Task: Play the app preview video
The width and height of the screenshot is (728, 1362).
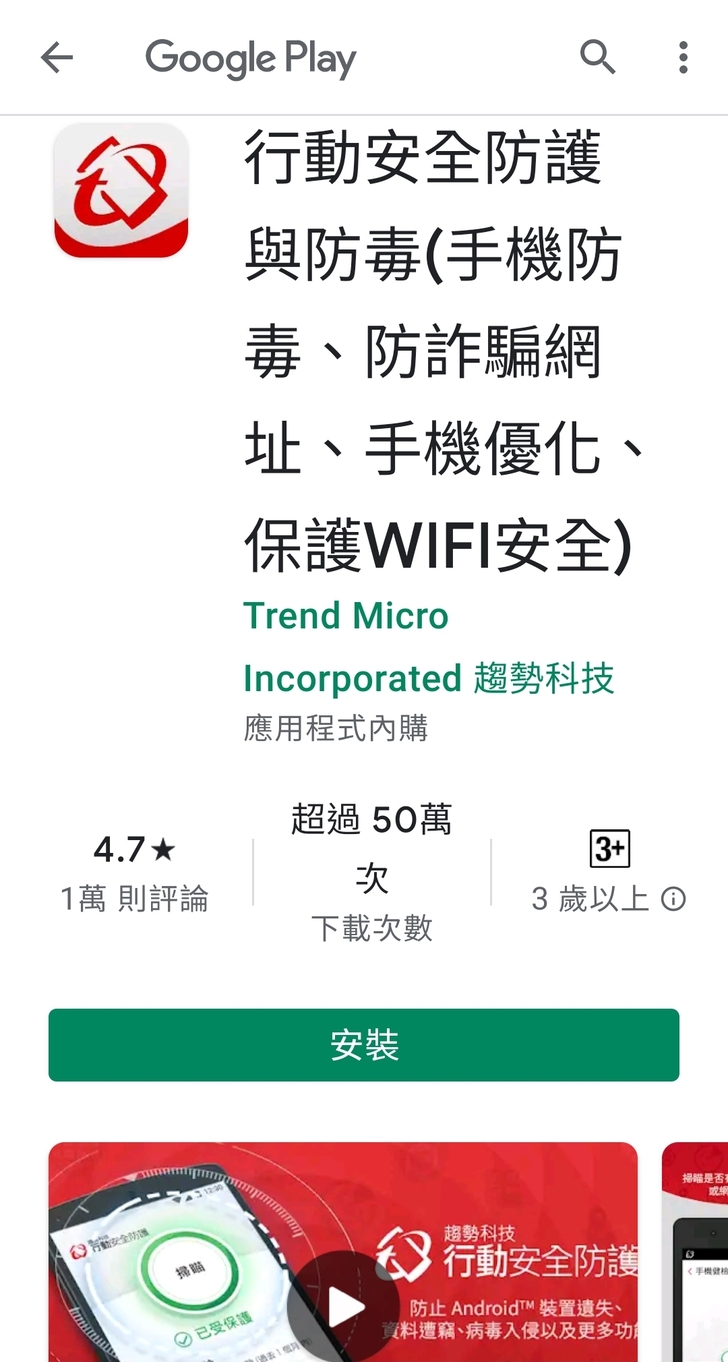Action: point(343,1305)
